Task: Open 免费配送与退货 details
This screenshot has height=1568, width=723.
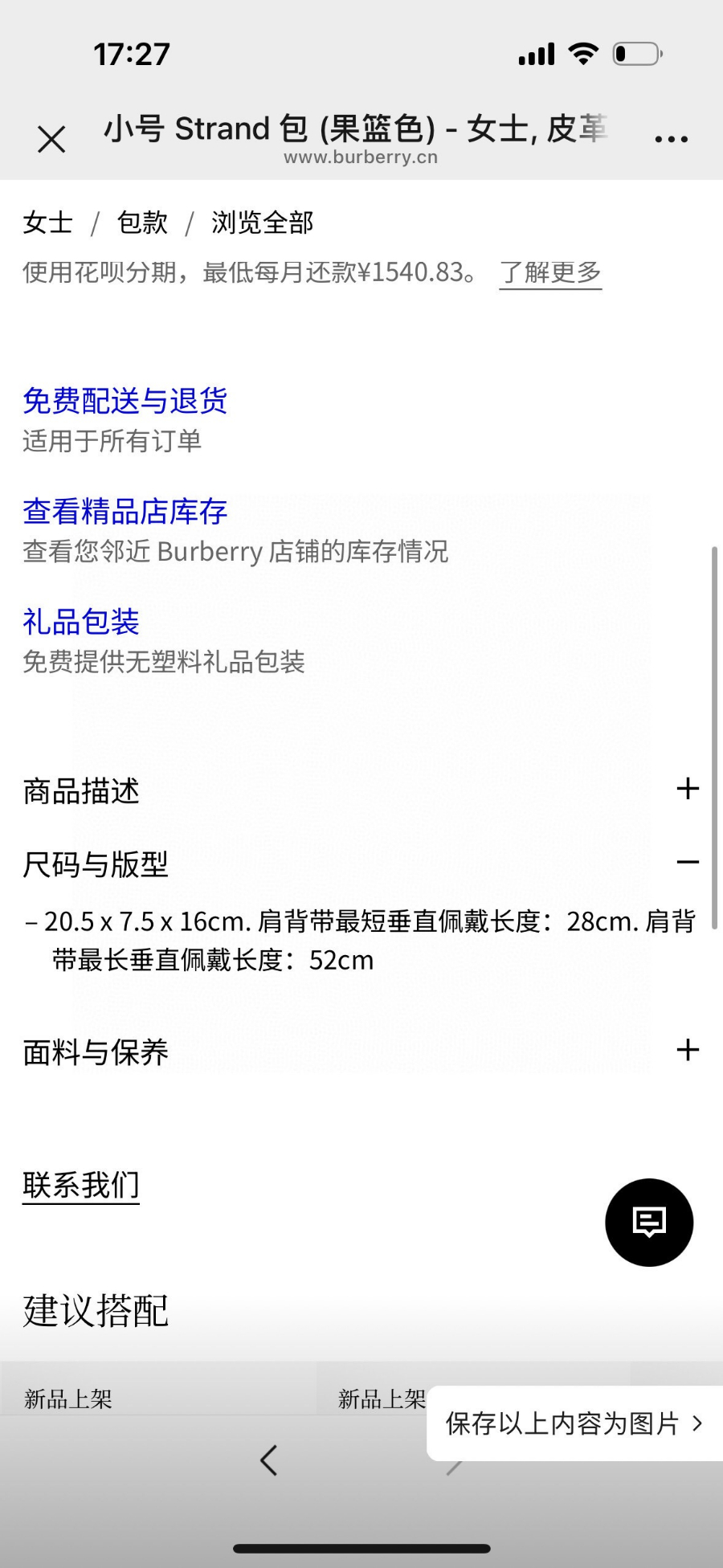Action: click(x=125, y=401)
